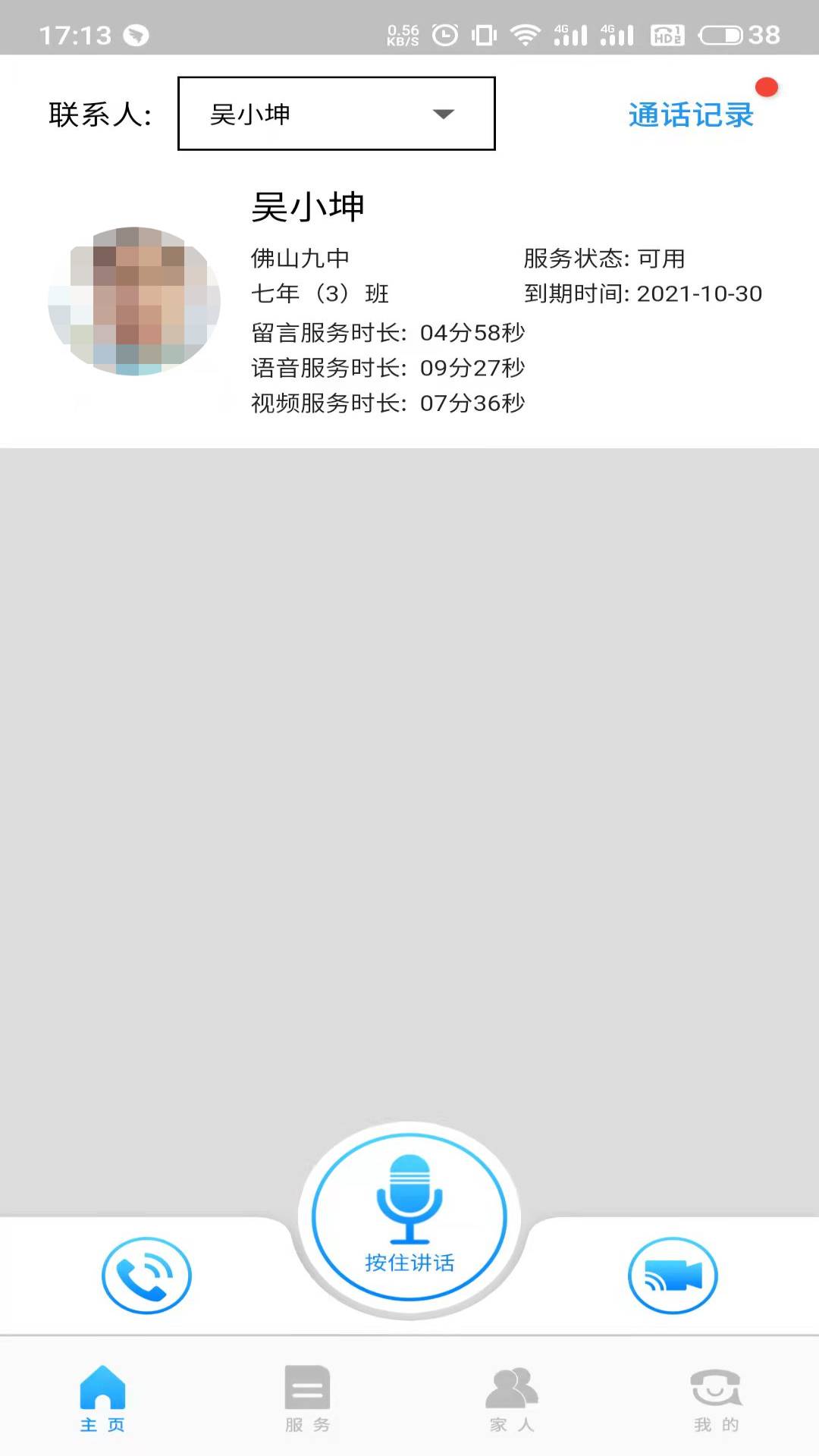Switch to the 主页 tab
Viewport: 819px width, 1456px height.
tap(102, 1399)
